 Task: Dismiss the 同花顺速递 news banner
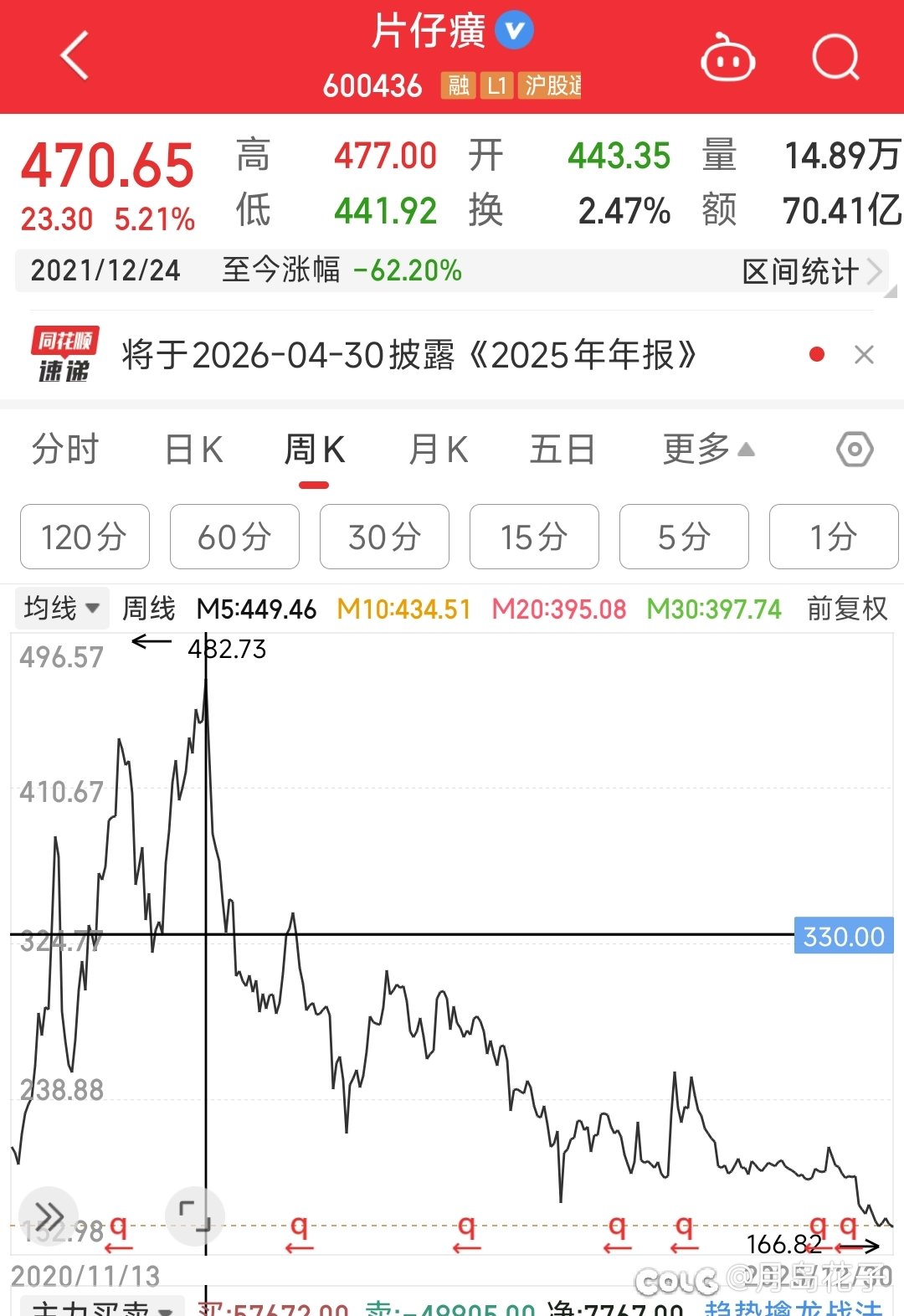(x=864, y=355)
